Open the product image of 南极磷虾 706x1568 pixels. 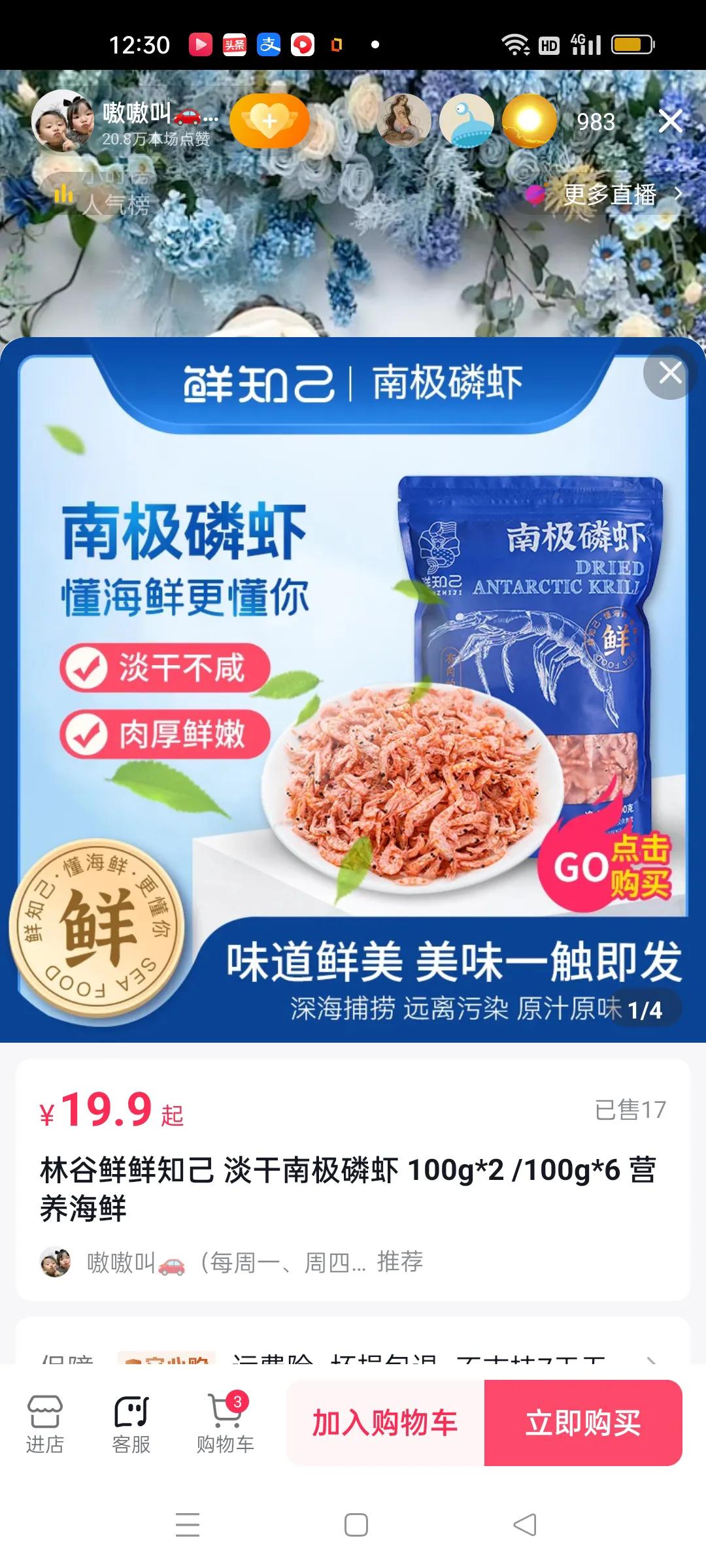(353, 689)
